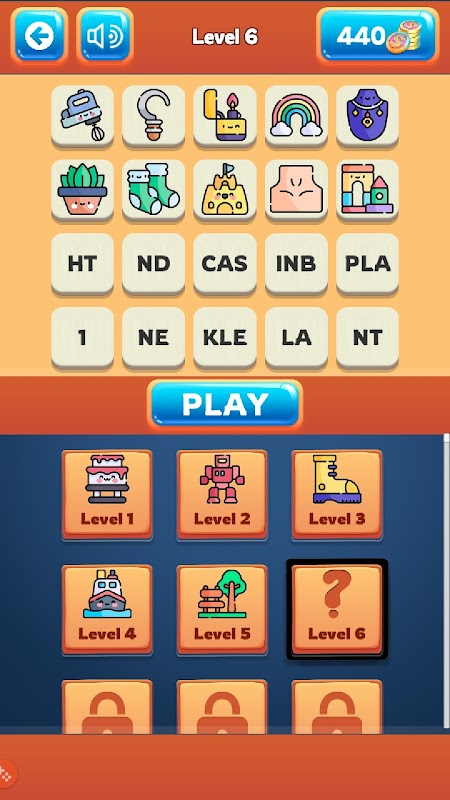The image size is (450, 800).
Task: Choose the green socks picture tile
Action: [x=153, y=190]
